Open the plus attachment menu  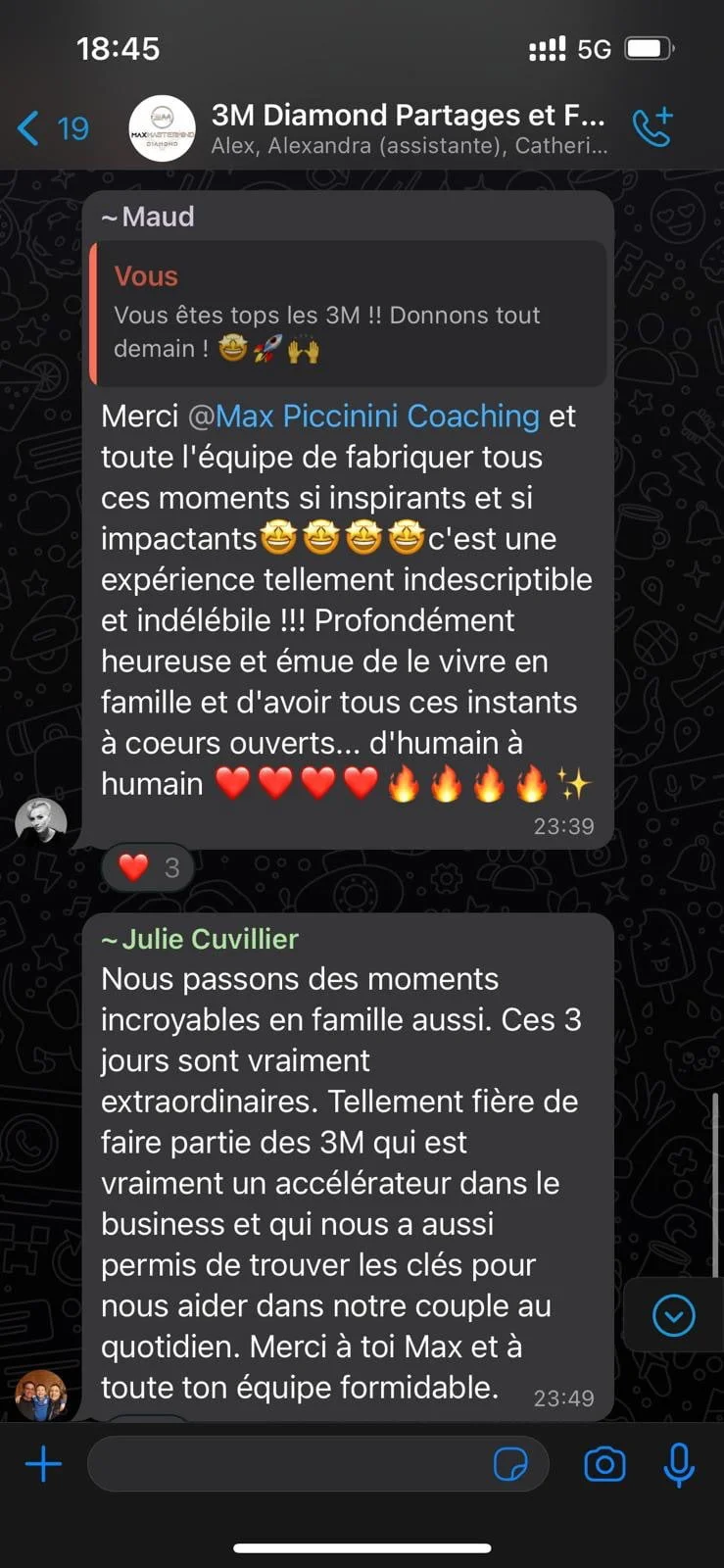click(x=43, y=1464)
